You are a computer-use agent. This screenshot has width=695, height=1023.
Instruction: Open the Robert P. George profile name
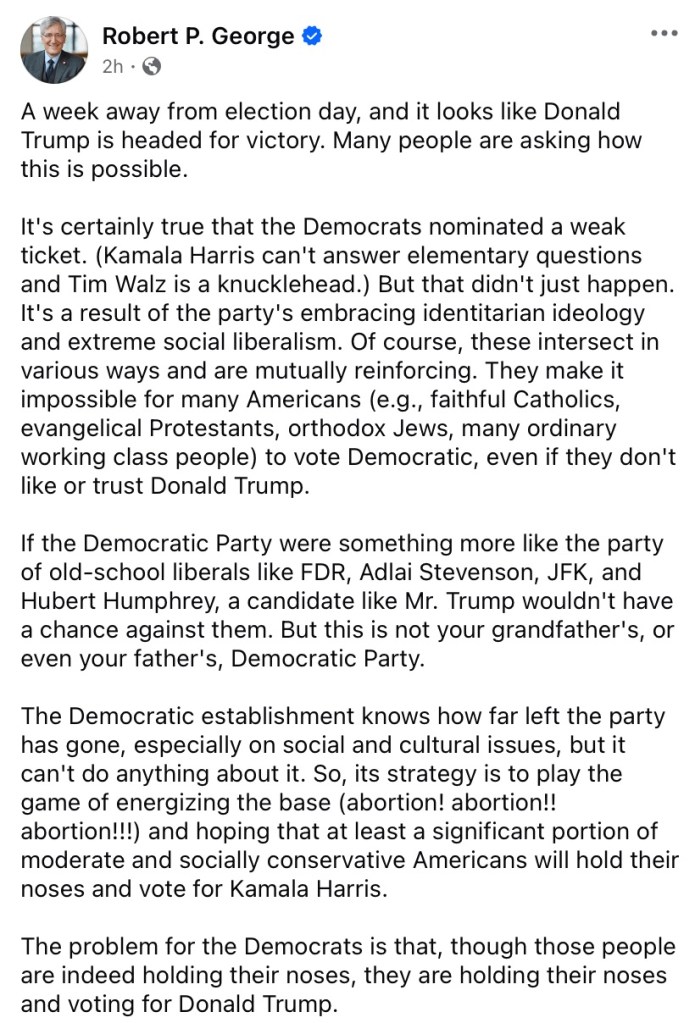[198, 37]
